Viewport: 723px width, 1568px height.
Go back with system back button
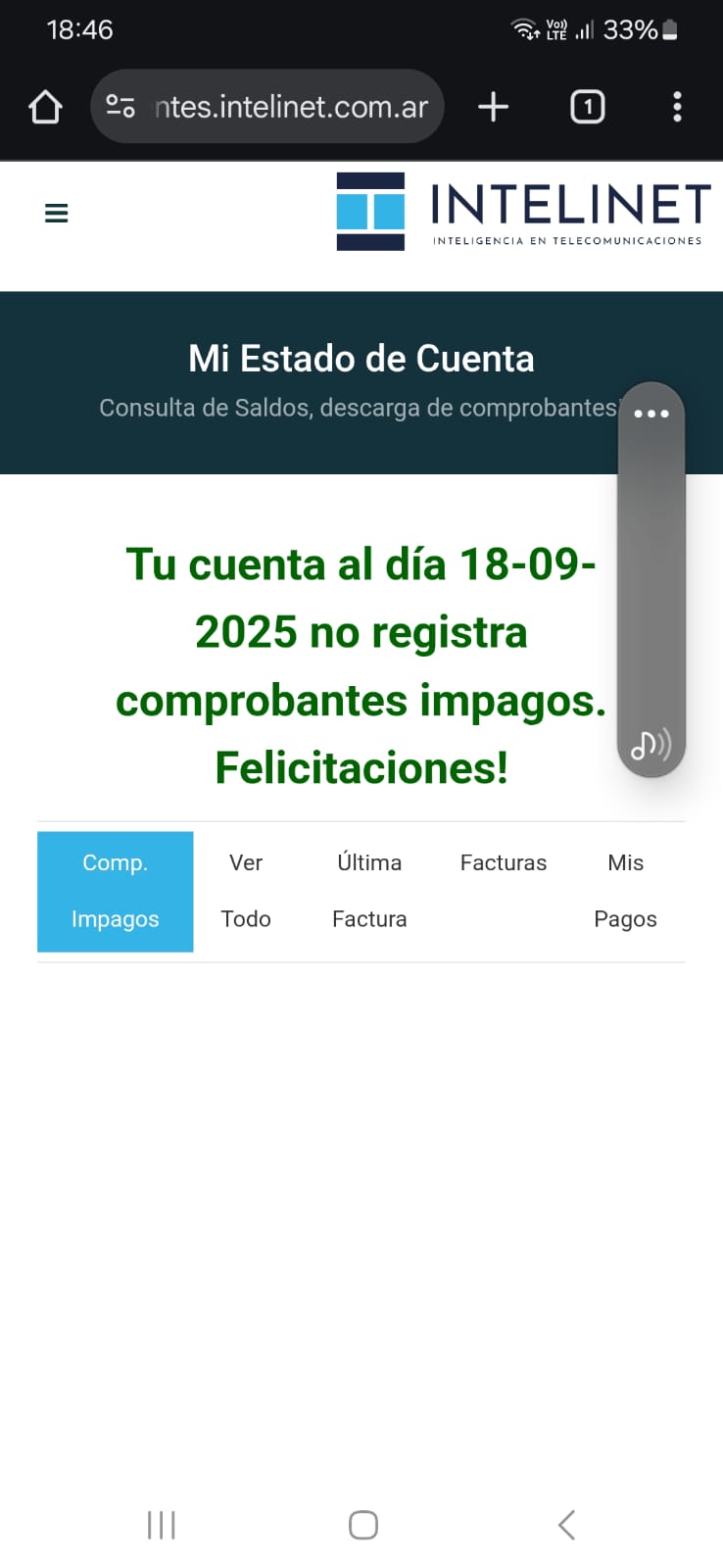[566, 1525]
